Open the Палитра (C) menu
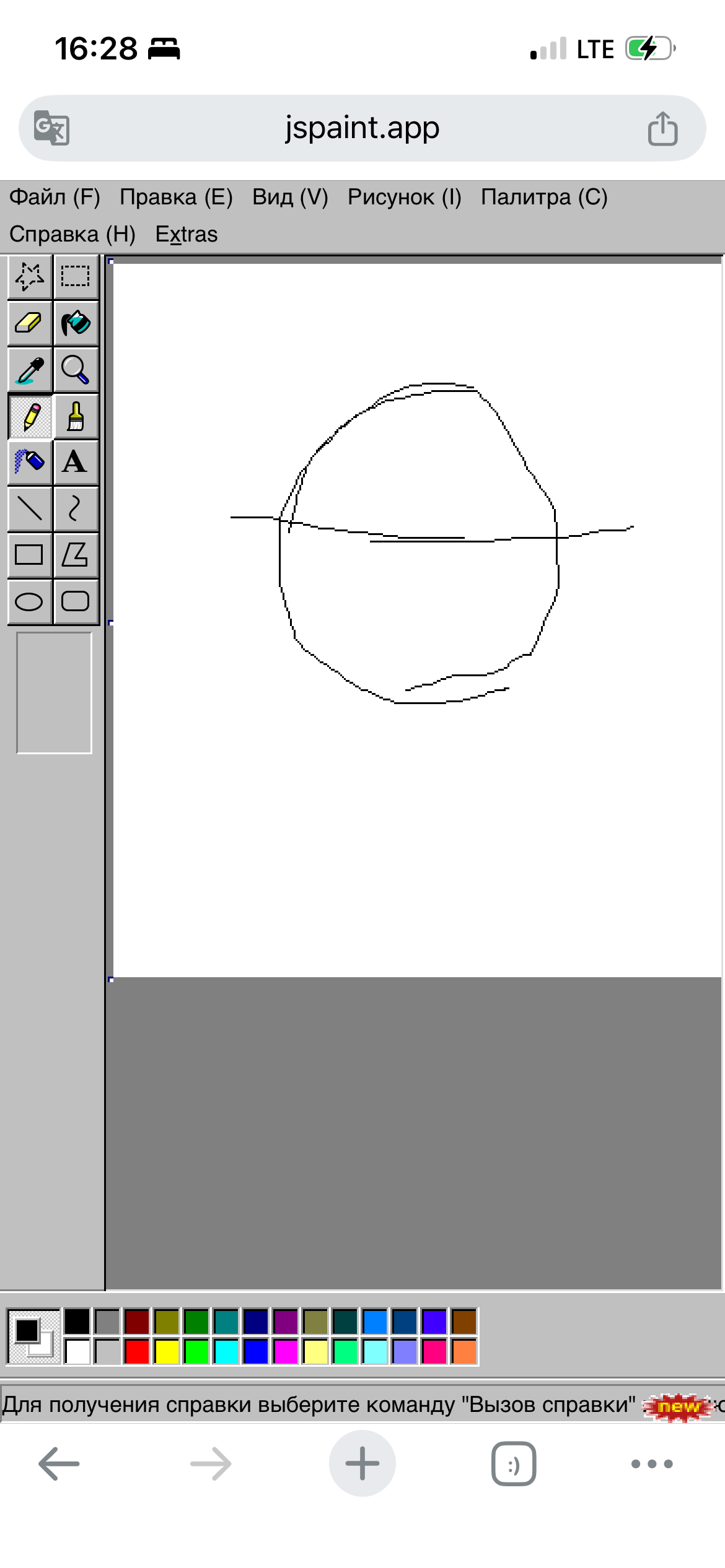The height and width of the screenshot is (1568, 725). pos(544,197)
